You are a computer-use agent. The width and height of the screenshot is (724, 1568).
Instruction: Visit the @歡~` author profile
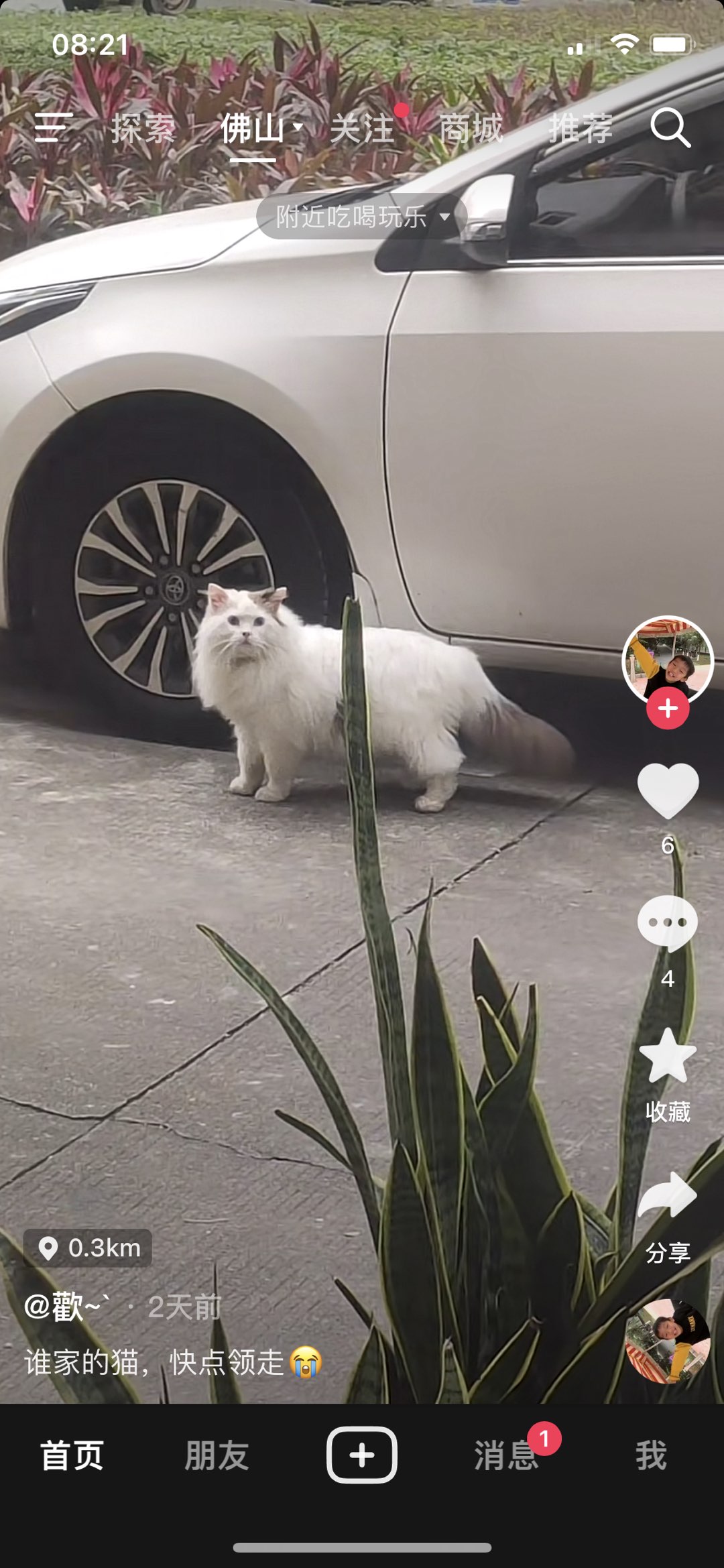coord(67,1307)
